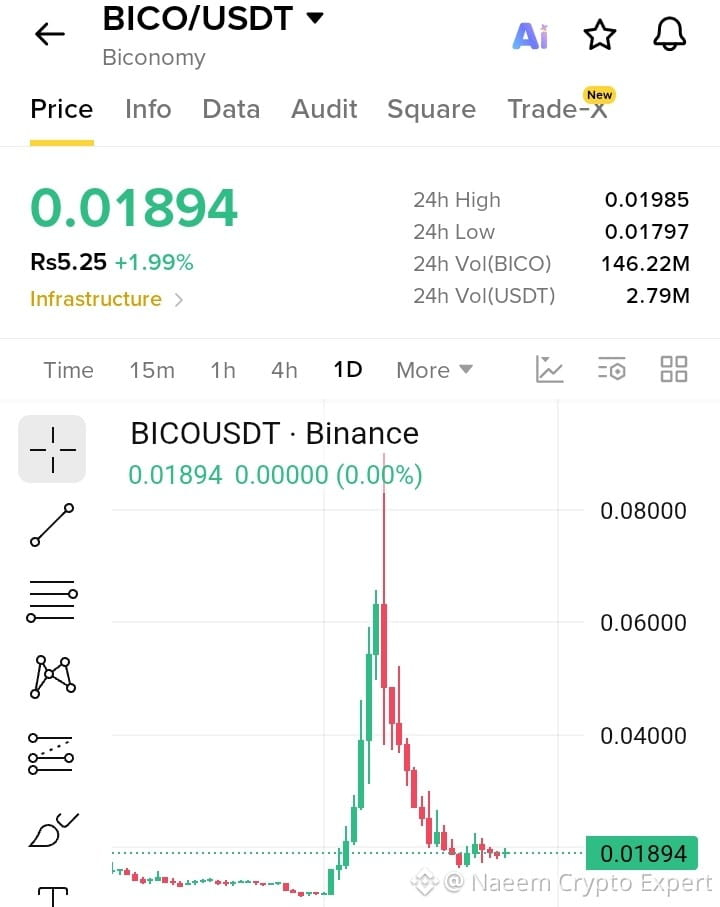
Task: Select the trend line drawing tool
Action: [x=52, y=525]
